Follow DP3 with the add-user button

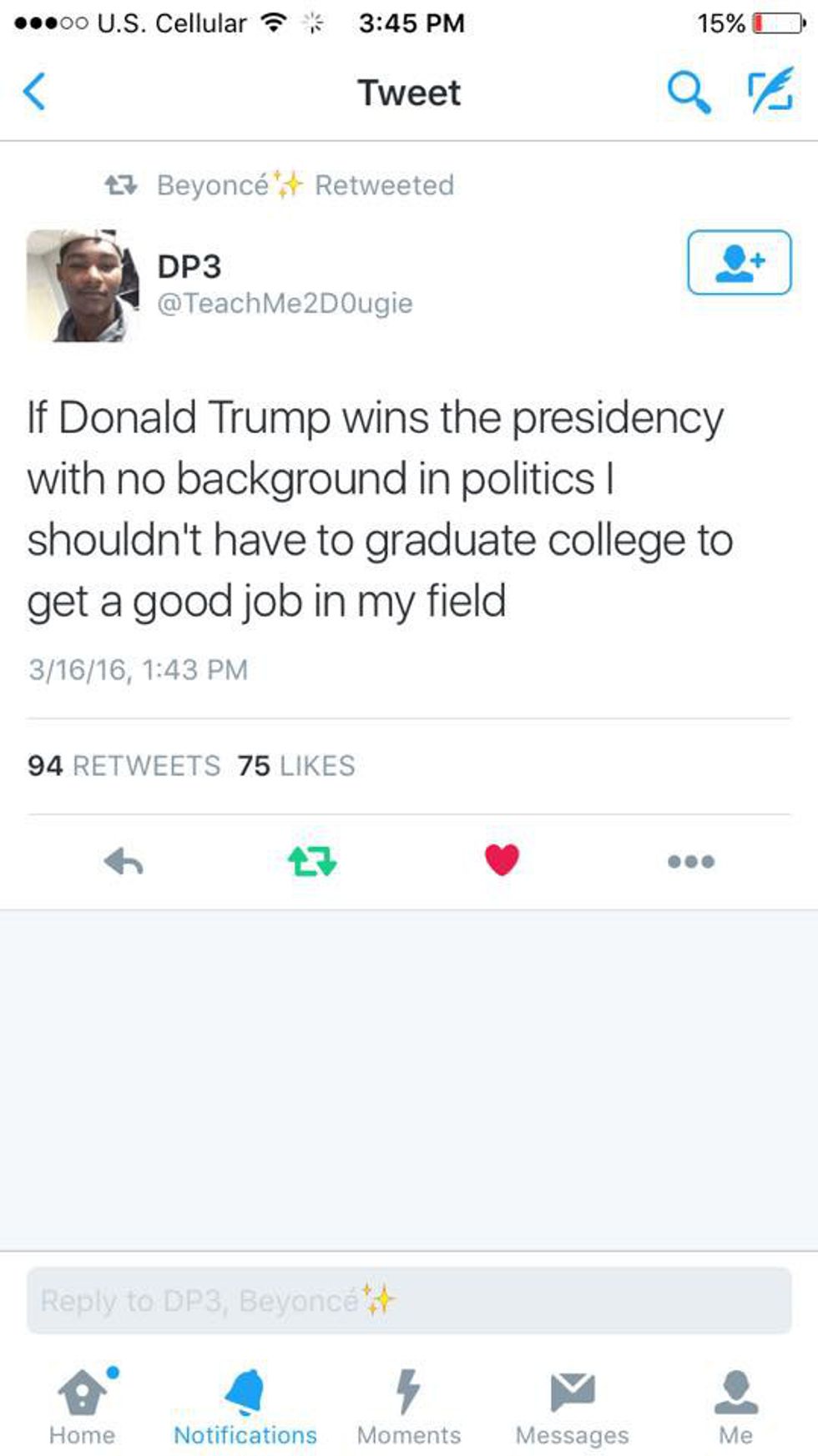(739, 262)
